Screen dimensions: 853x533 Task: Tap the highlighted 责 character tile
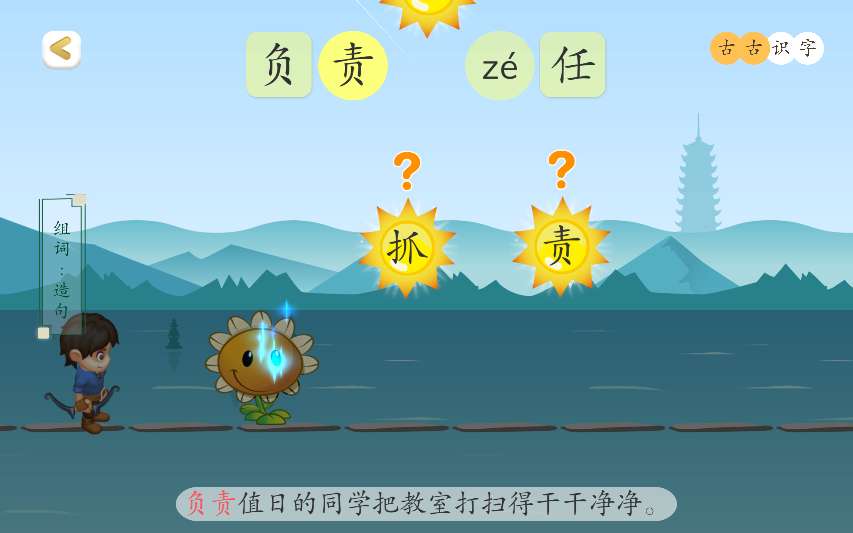tap(353, 65)
